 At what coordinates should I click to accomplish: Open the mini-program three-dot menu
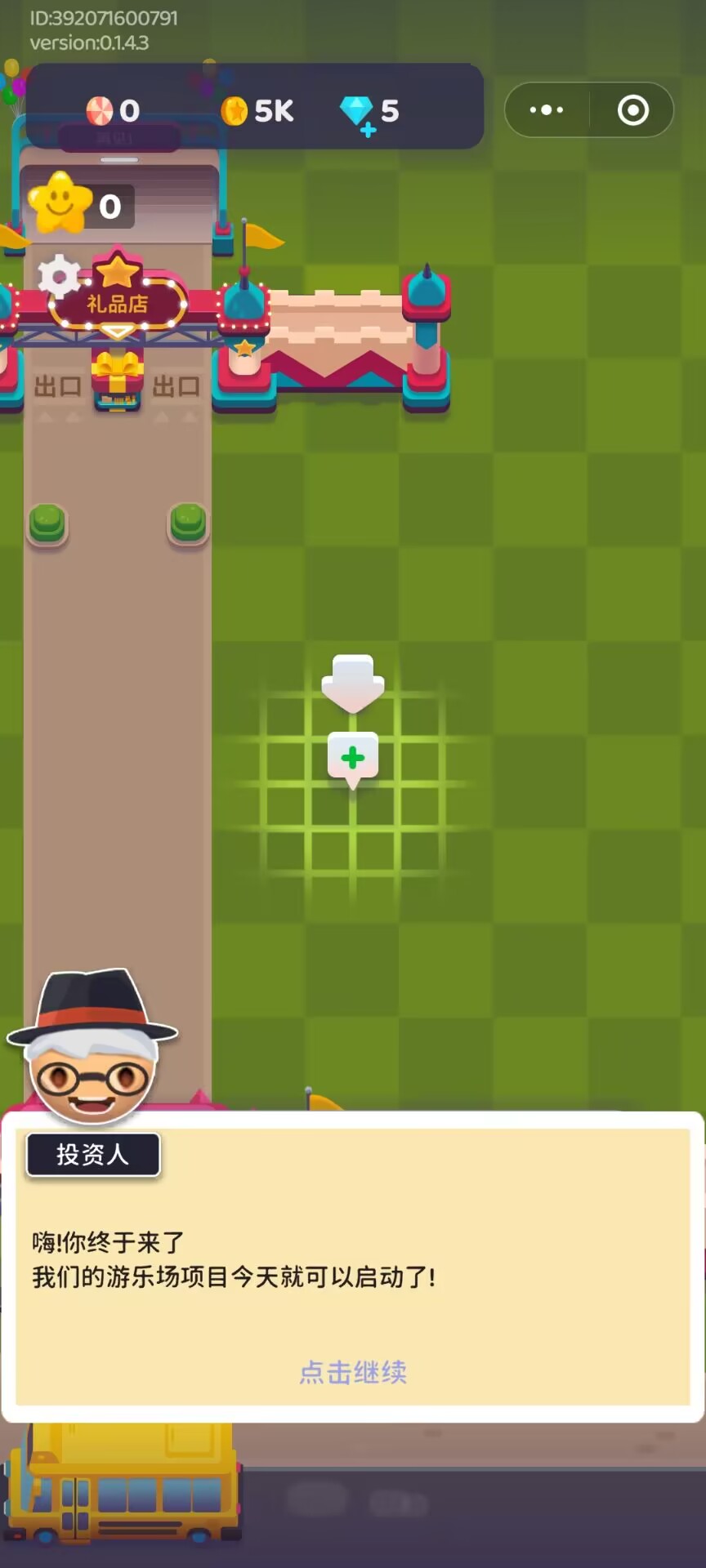[x=547, y=110]
